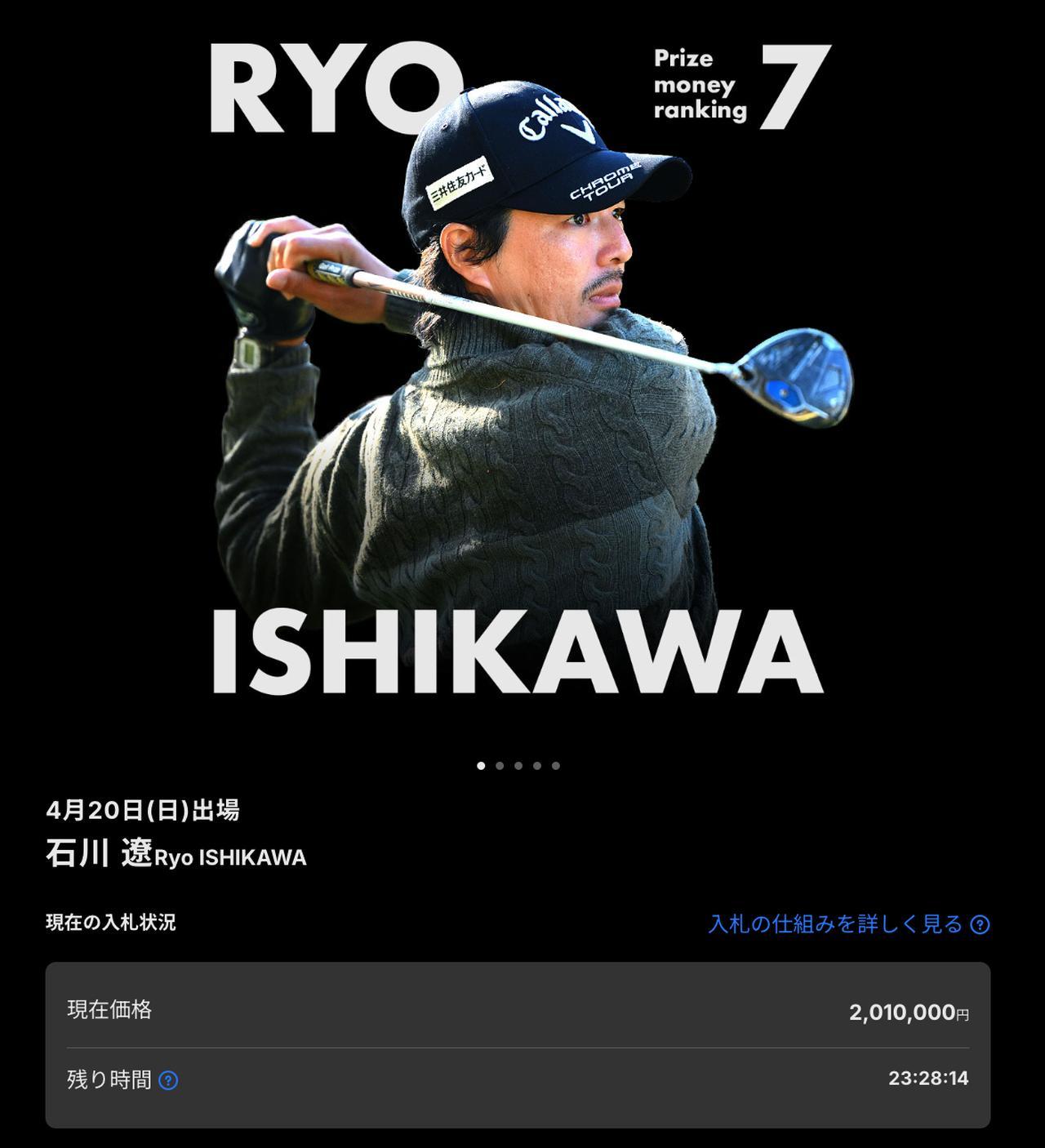Select the last carousel pagination dot

tap(554, 765)
